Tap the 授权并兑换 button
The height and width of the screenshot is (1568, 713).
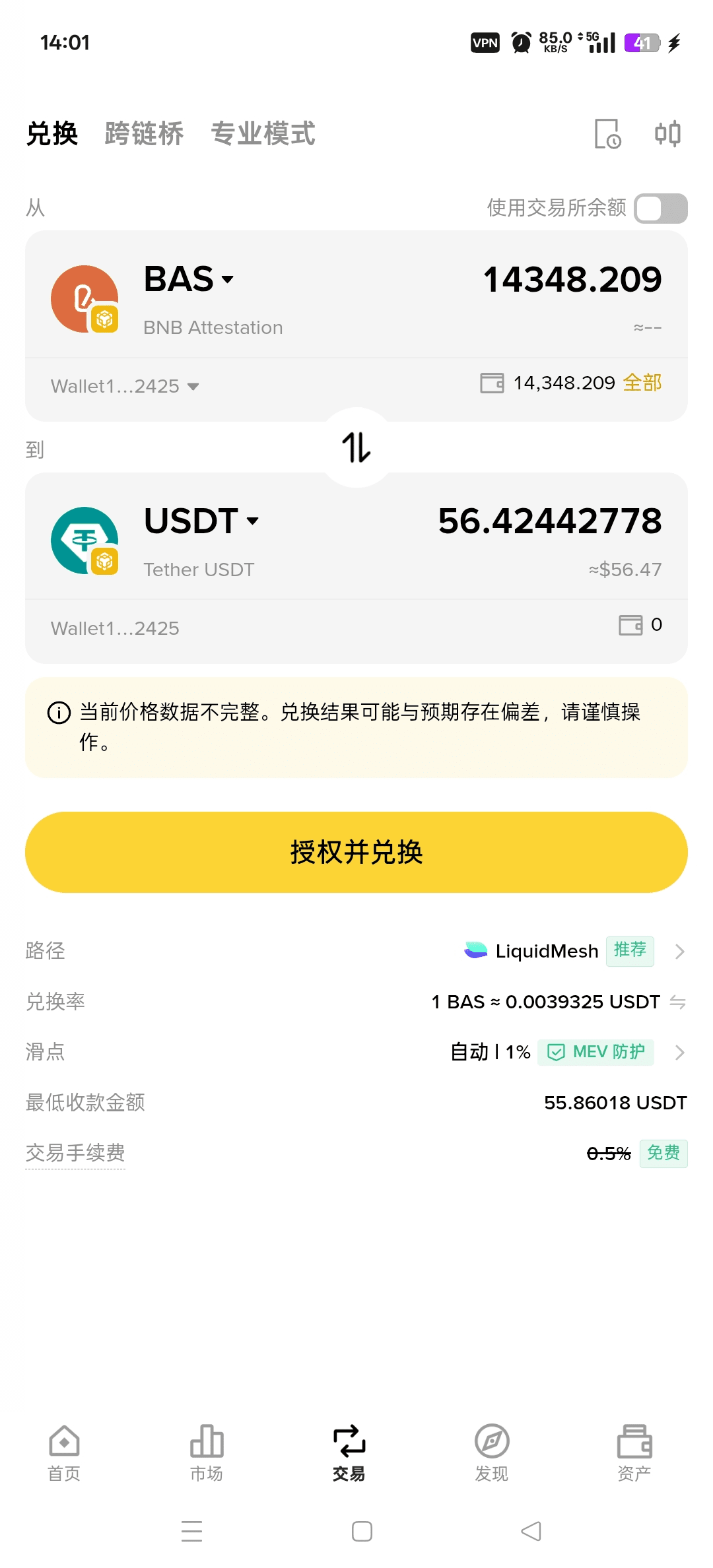[x=356, y=852]
